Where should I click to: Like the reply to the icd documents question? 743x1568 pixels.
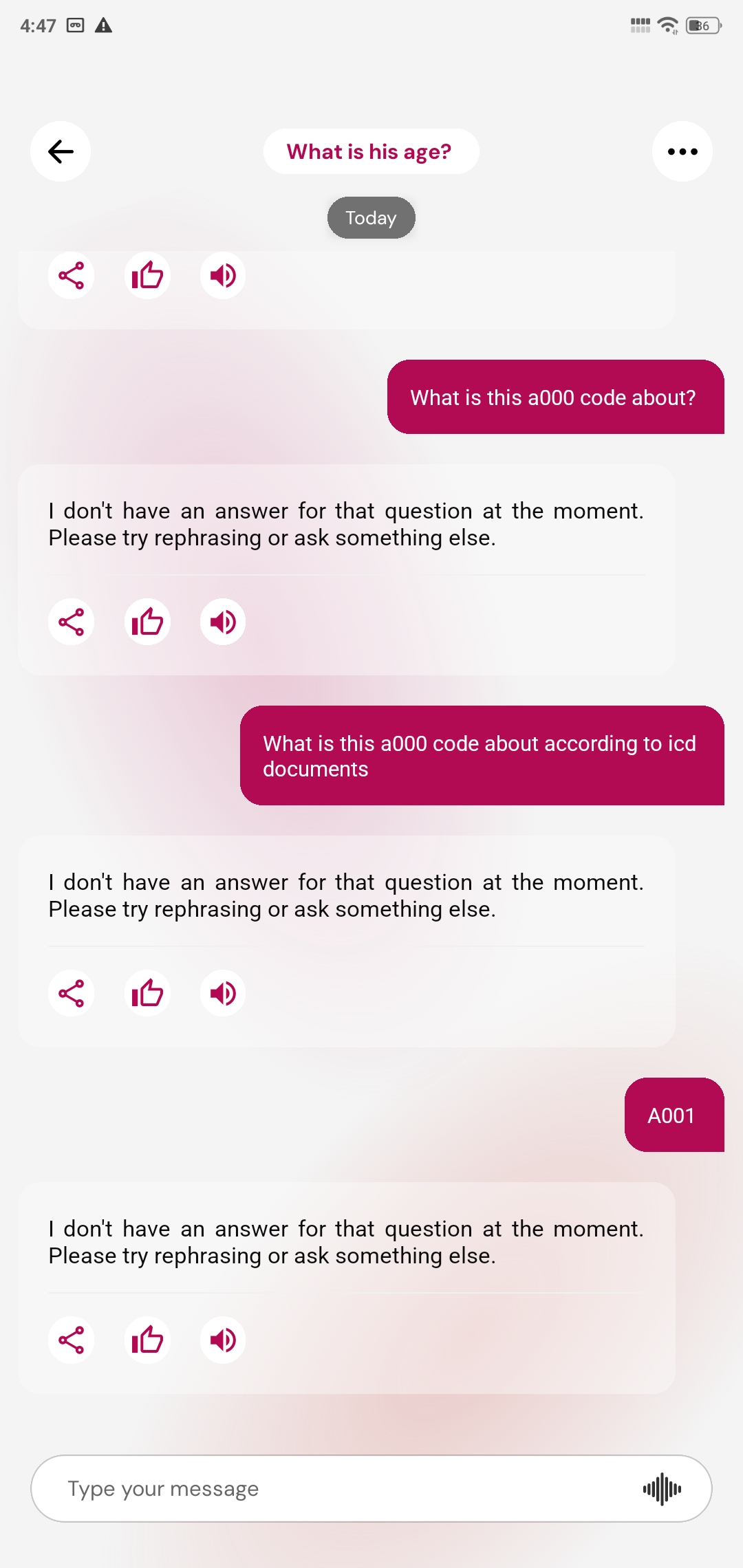click(x=147, y=993)
